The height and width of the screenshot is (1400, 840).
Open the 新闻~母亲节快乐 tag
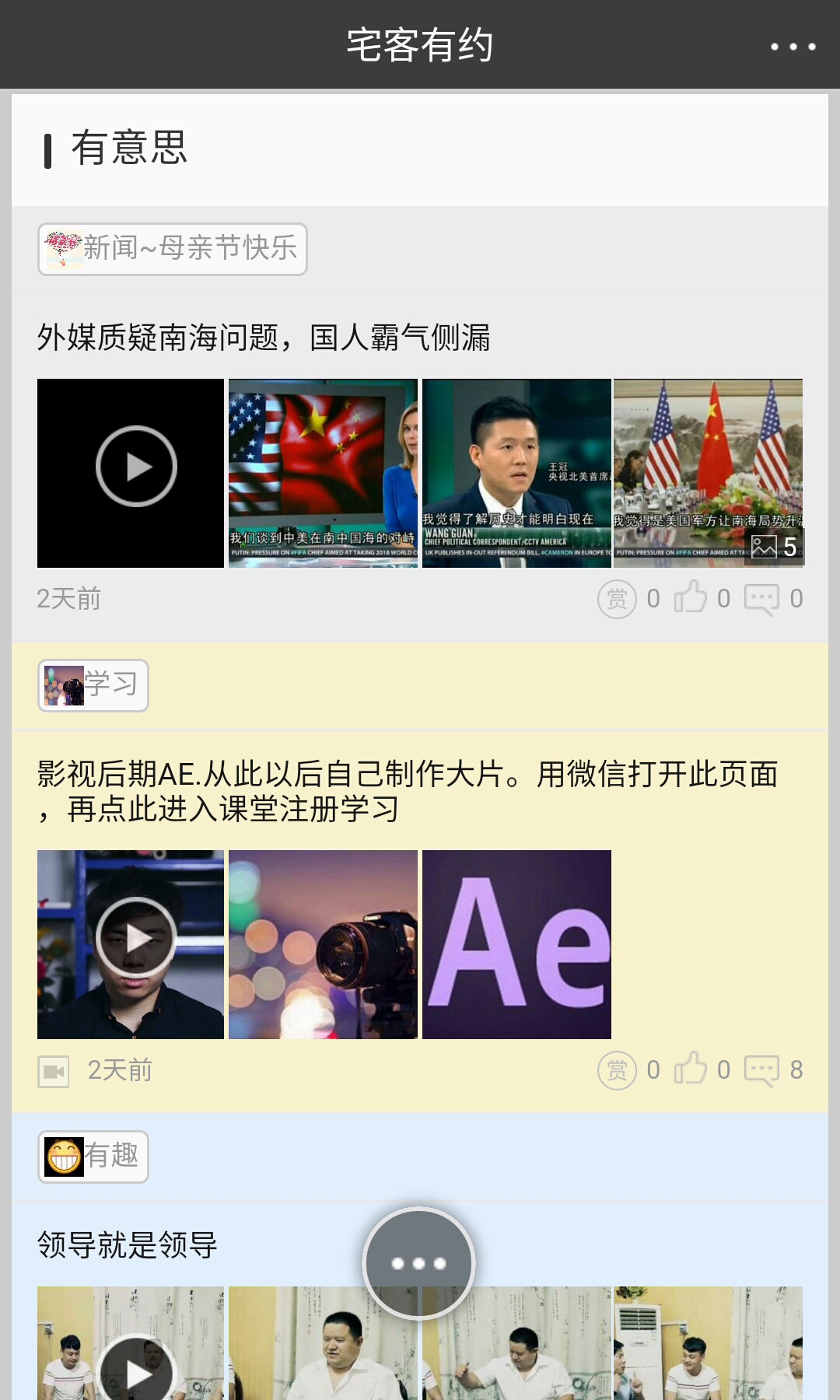click(173, 249)
